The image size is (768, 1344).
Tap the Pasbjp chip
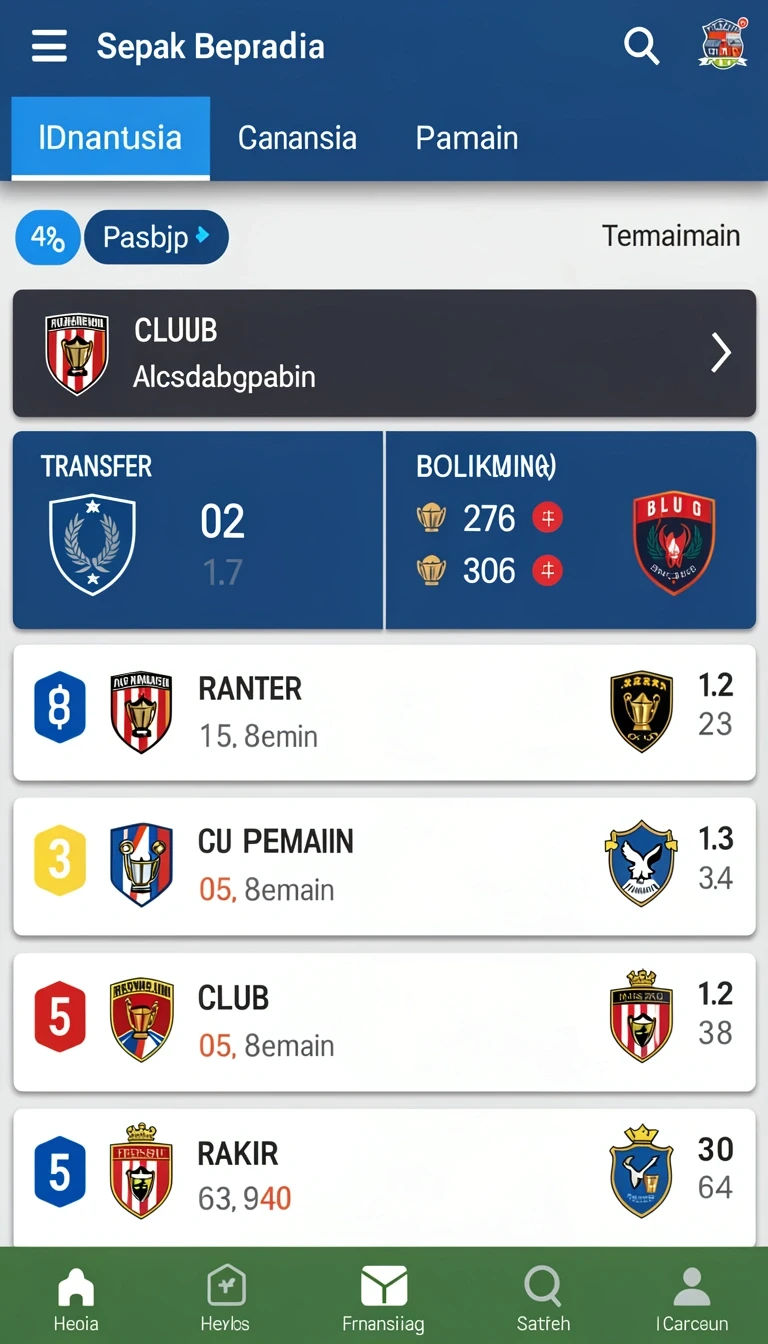click(x=157, y=237)
